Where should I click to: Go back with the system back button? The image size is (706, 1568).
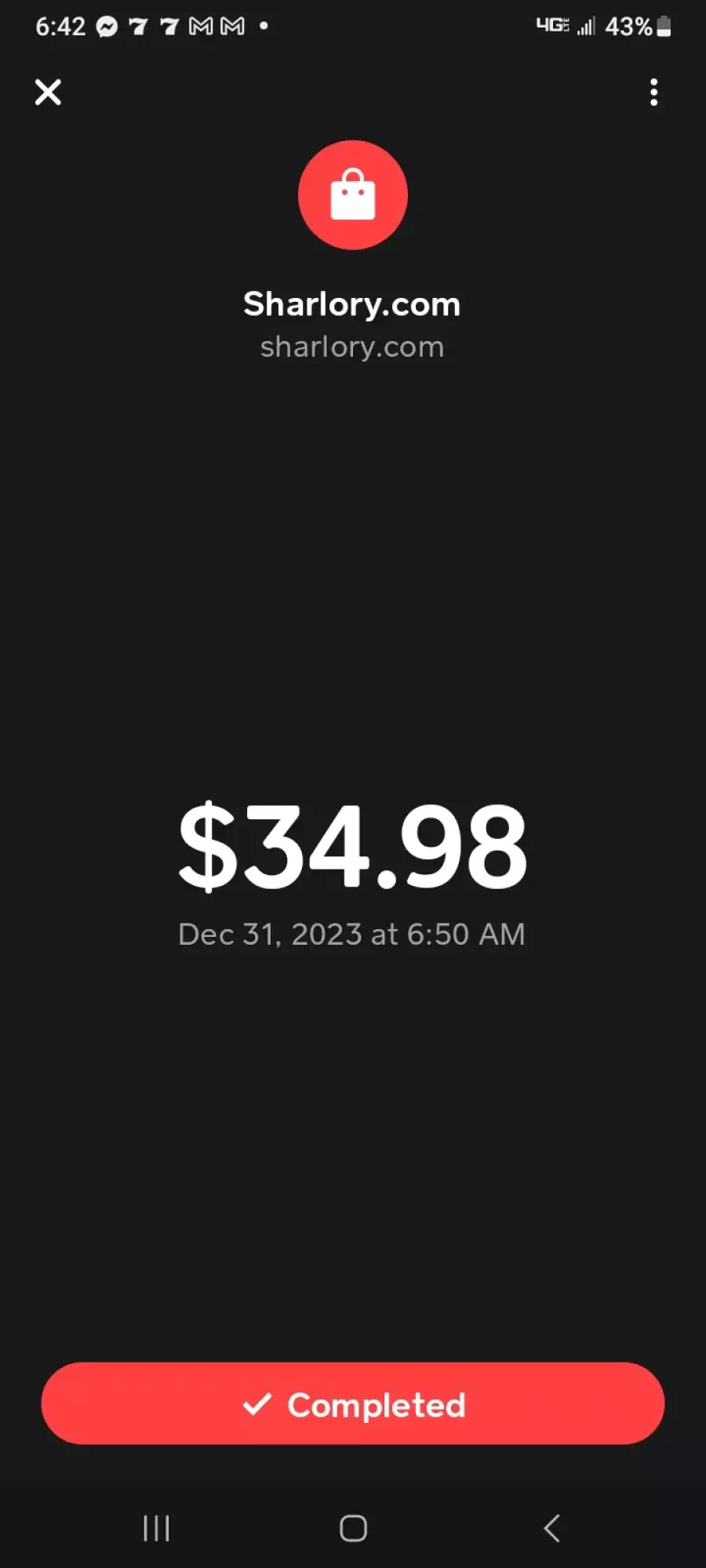[551, 1528]
